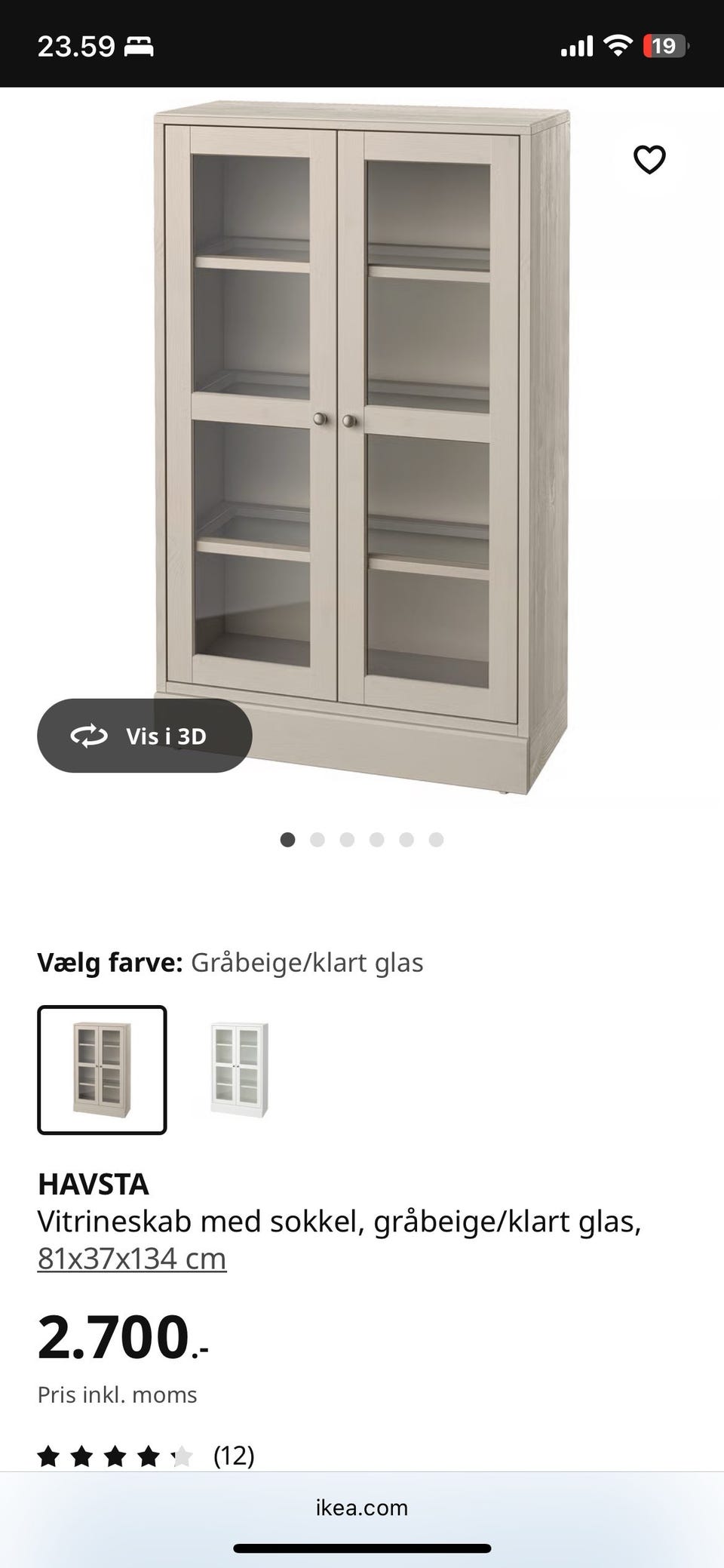The width and height of the screenshot is (724, 1568).
Task: Jump to the second product image dot
Action: [x=318, y=839]
